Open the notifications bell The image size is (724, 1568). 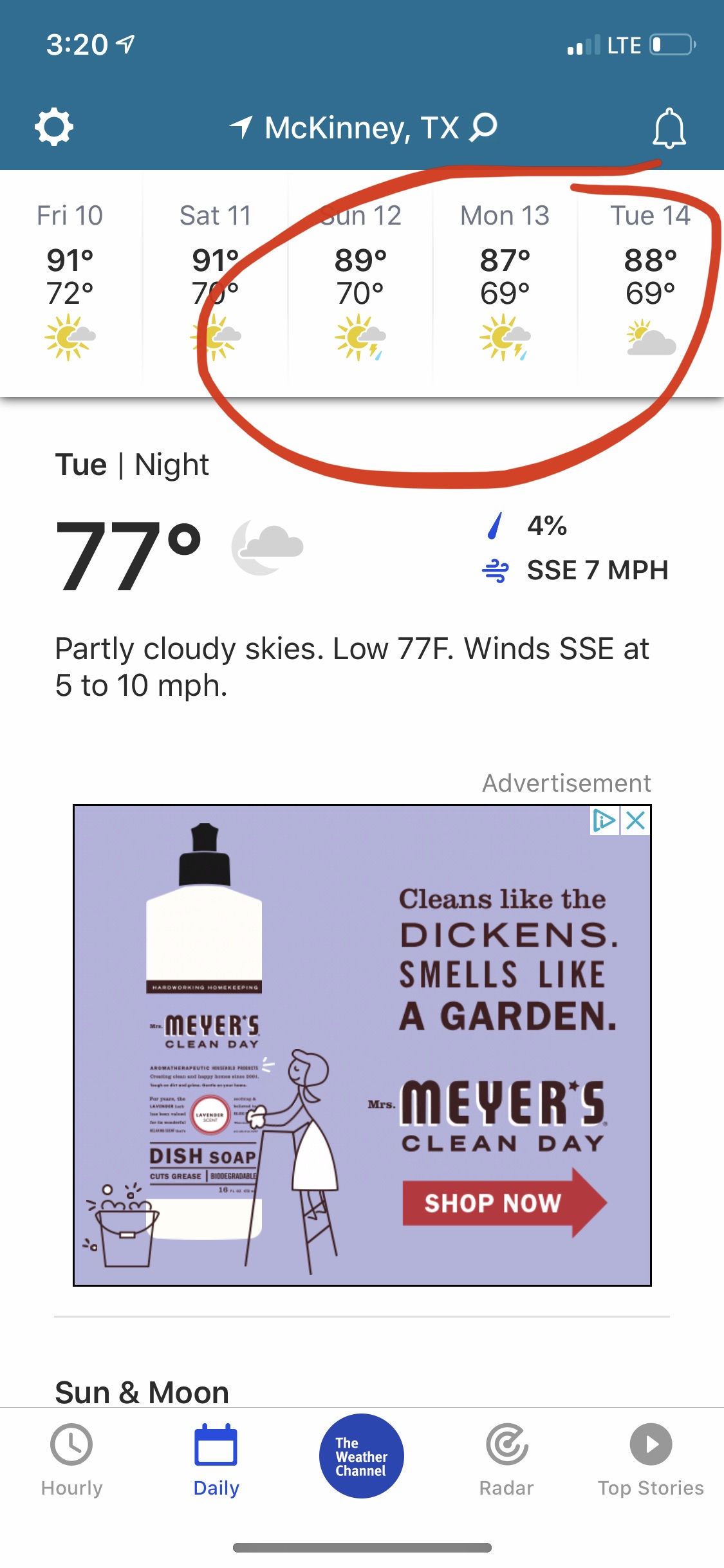tap(669, 128)
